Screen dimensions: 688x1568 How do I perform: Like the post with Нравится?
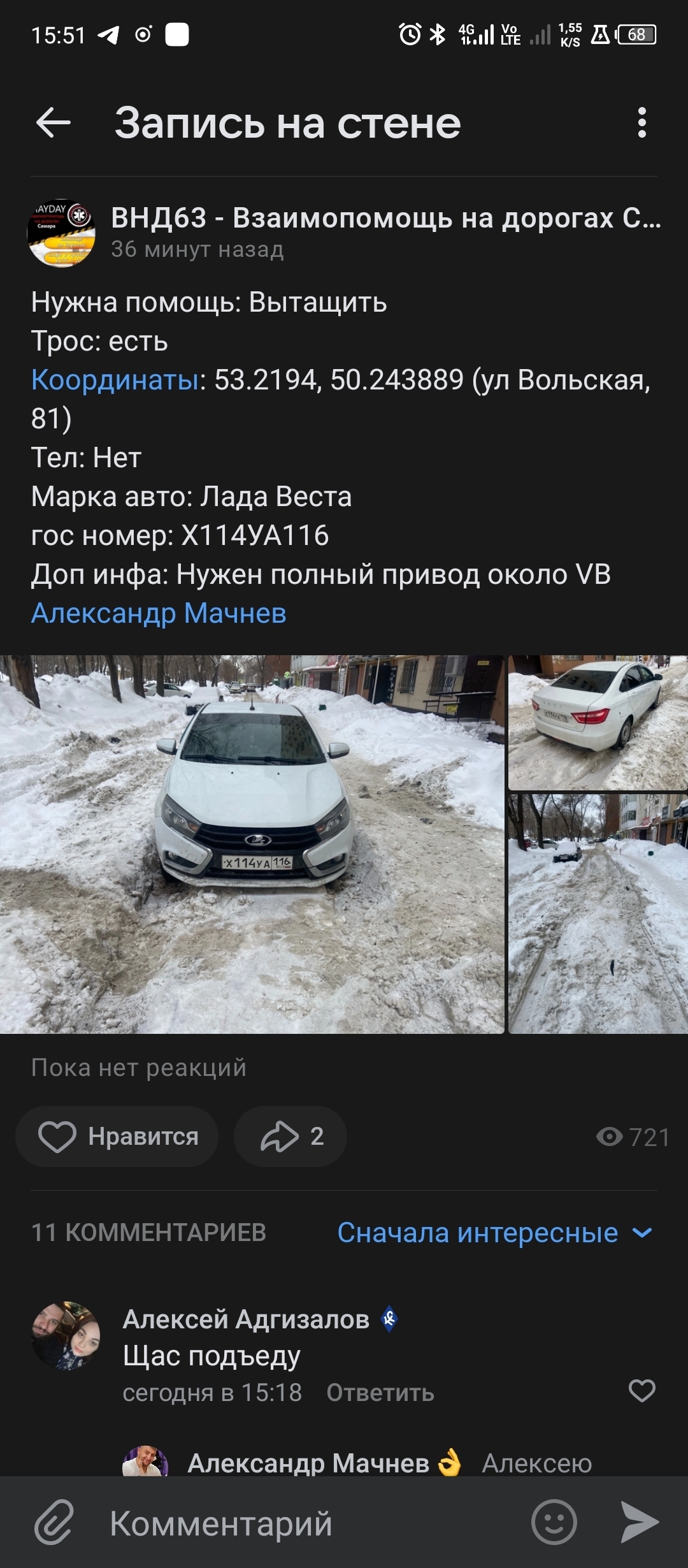pos(117,1136)
